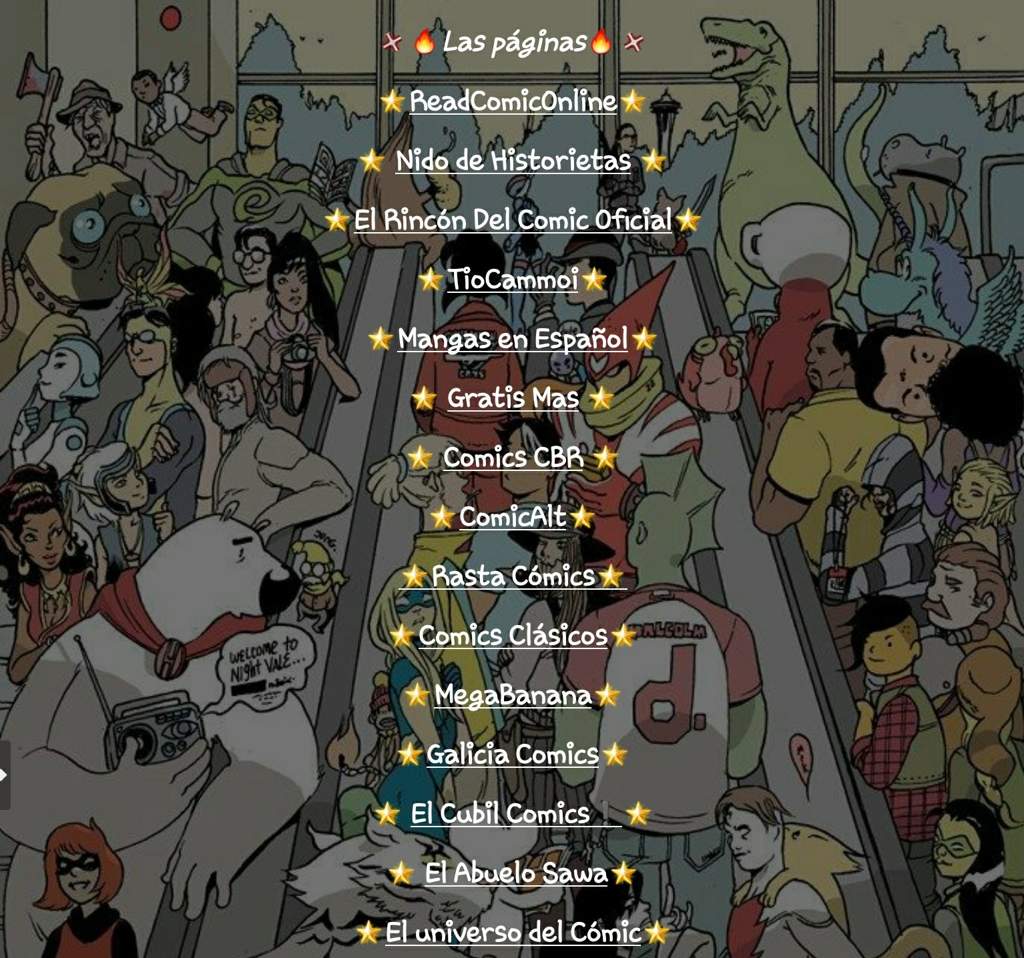Open the TioCammoi link
Screen dimensions: 1024x958
click(512, 279)
